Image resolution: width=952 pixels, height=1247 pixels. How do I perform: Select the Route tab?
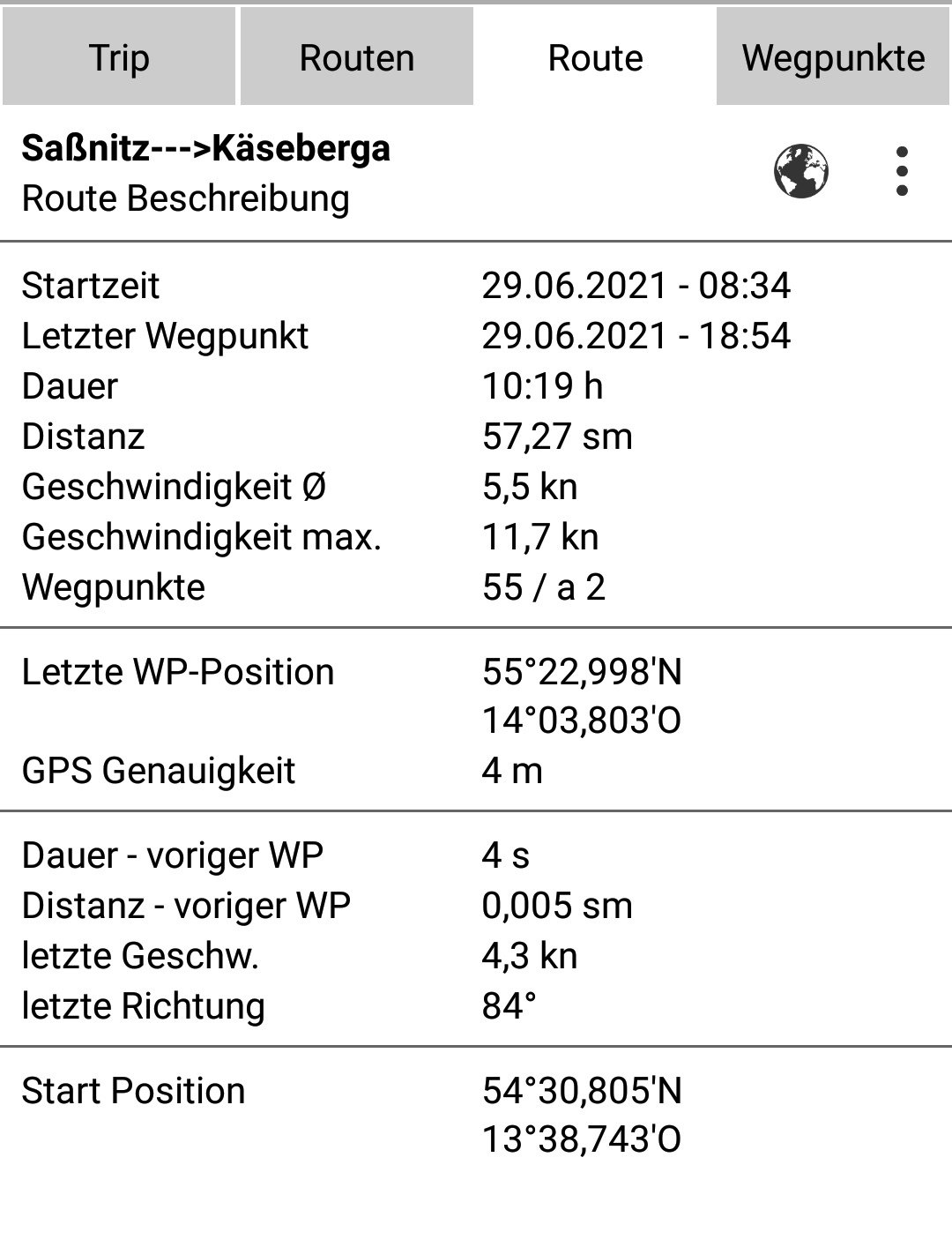tap(595, 58)
